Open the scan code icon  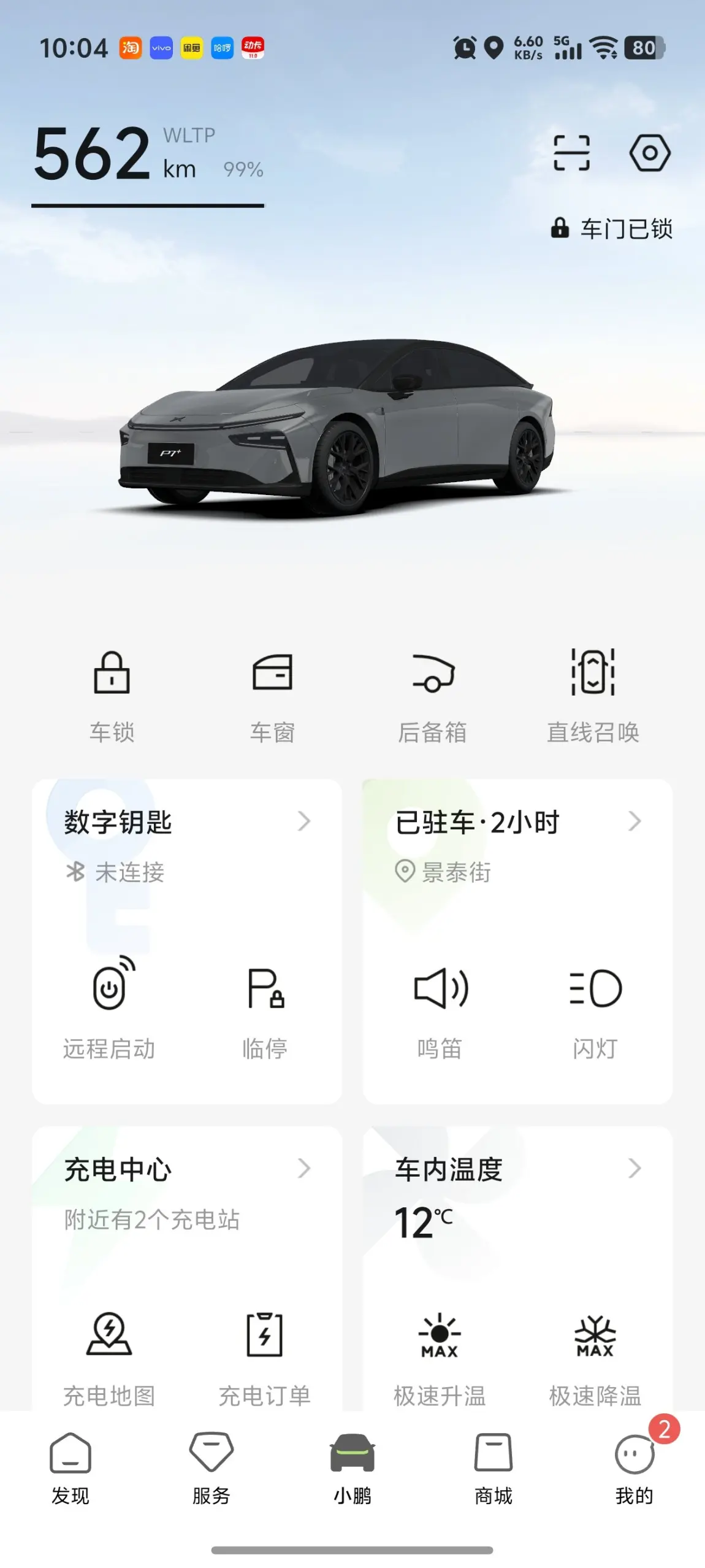click(x=571, y=153)
